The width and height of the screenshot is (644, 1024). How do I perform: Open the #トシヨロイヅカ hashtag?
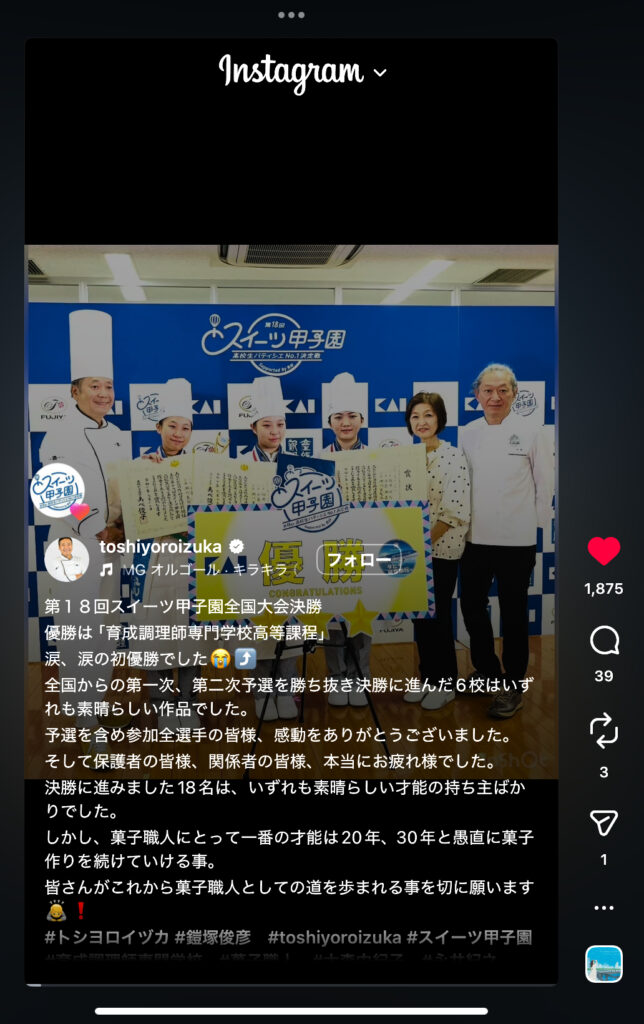[107, 937]
